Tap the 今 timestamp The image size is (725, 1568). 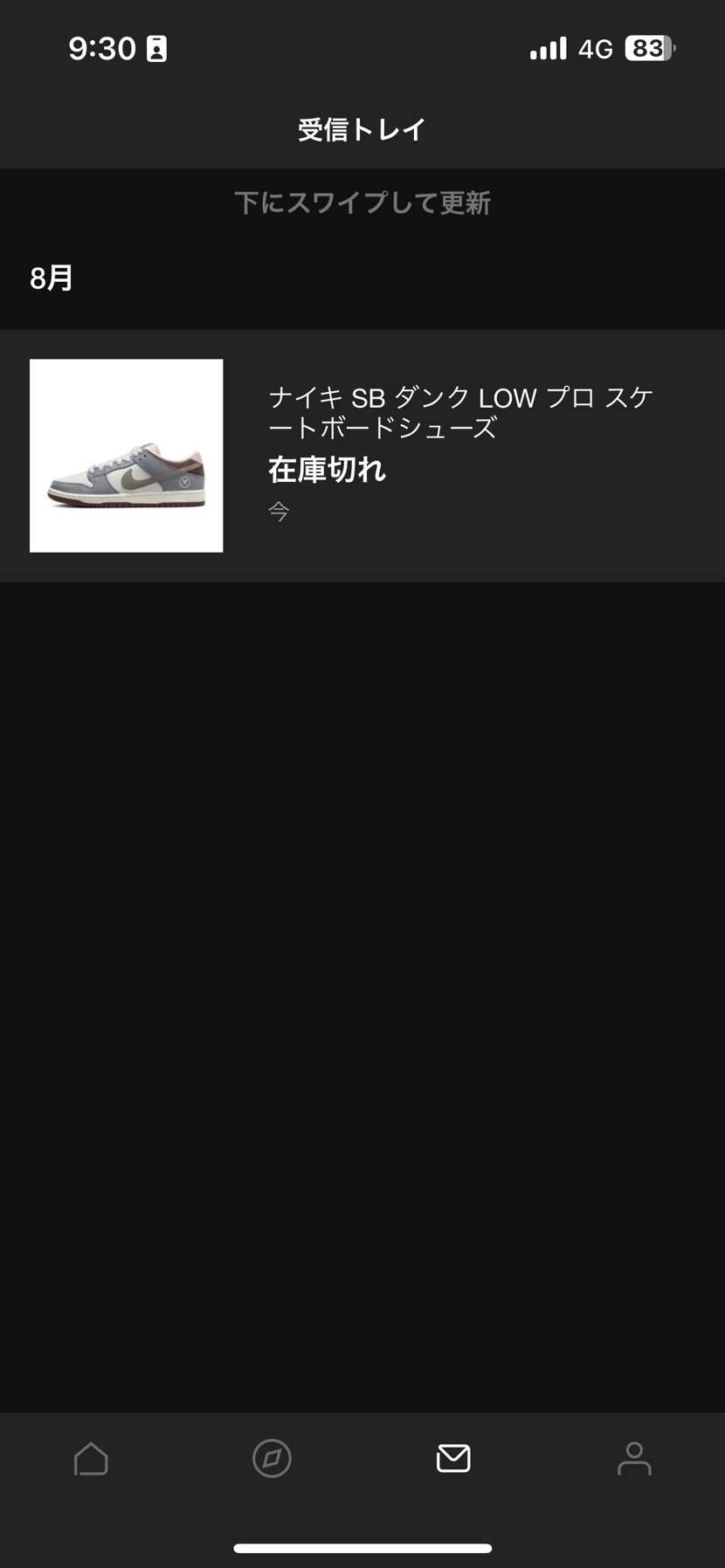tap(278, 512)
